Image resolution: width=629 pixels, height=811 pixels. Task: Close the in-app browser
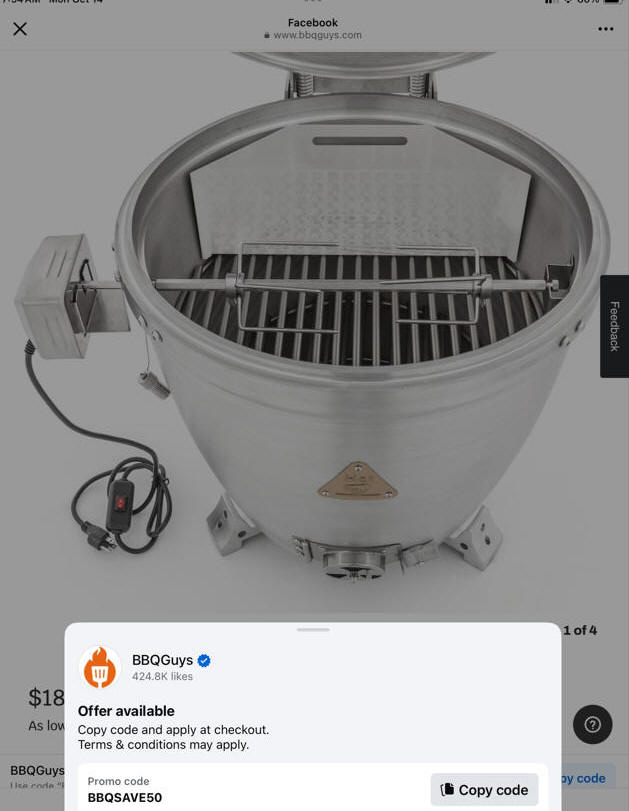[20, 29]
